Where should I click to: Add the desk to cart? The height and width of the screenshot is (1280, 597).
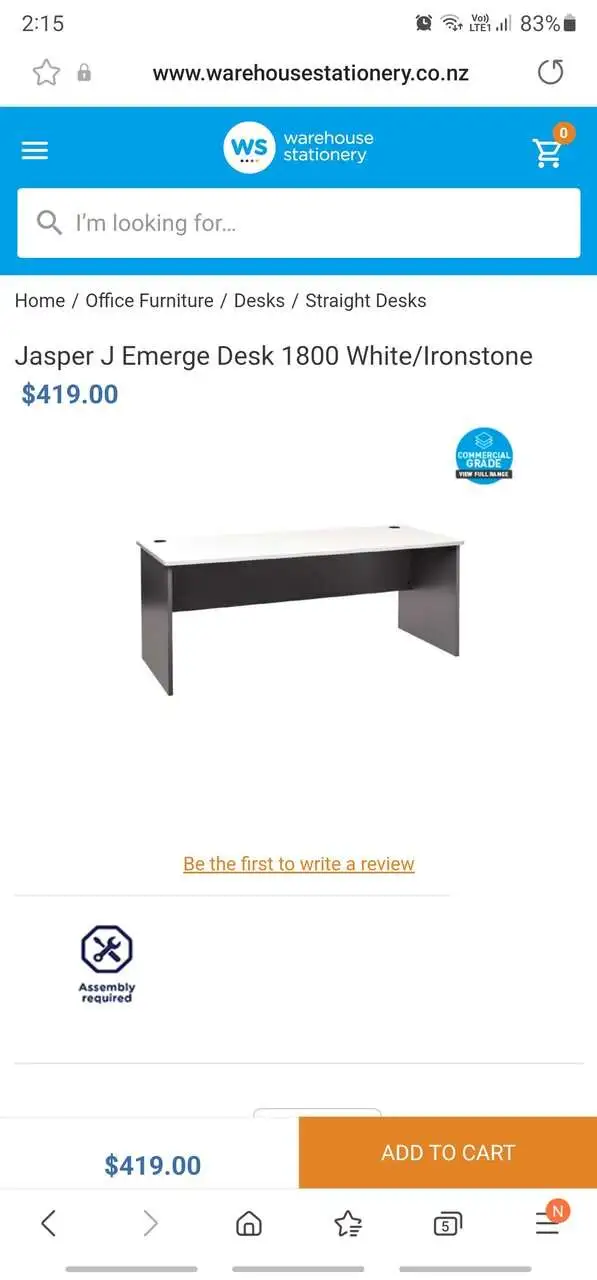coord(448,1153)
